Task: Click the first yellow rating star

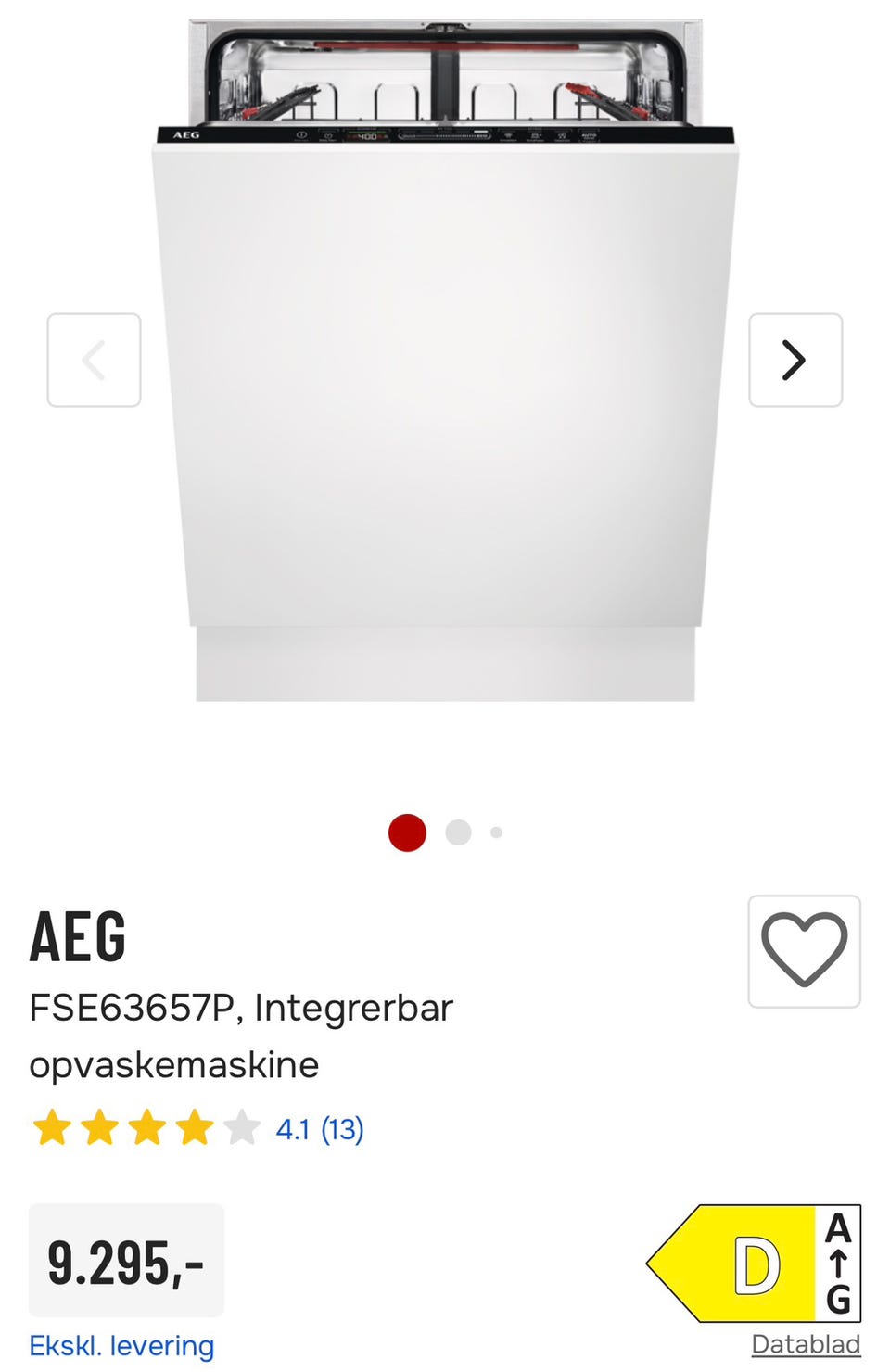Action: tap(51, 1128)
